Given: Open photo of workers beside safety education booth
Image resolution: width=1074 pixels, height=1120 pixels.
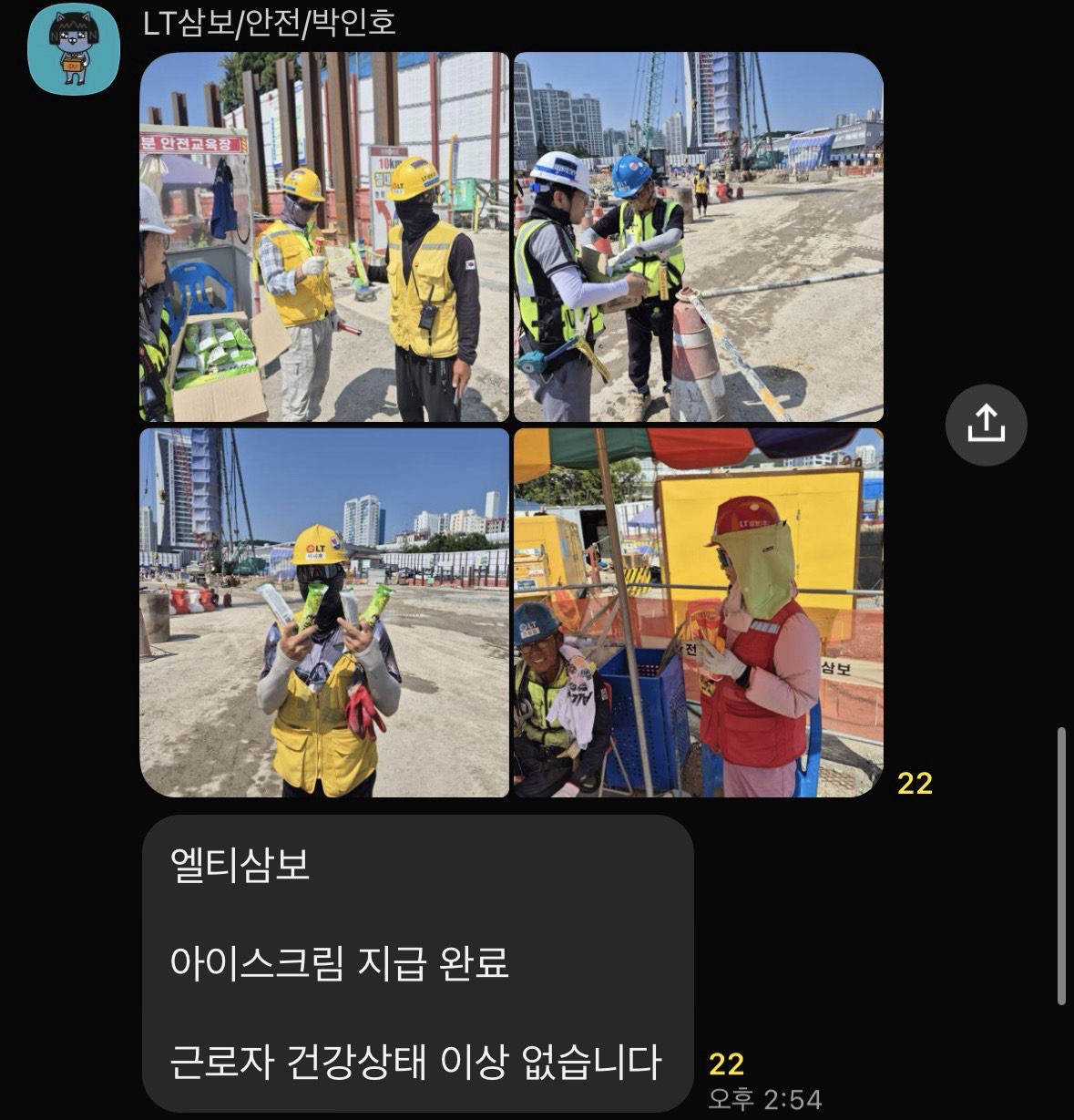Looking at the screenshot, I should click(x=324, y=237).
